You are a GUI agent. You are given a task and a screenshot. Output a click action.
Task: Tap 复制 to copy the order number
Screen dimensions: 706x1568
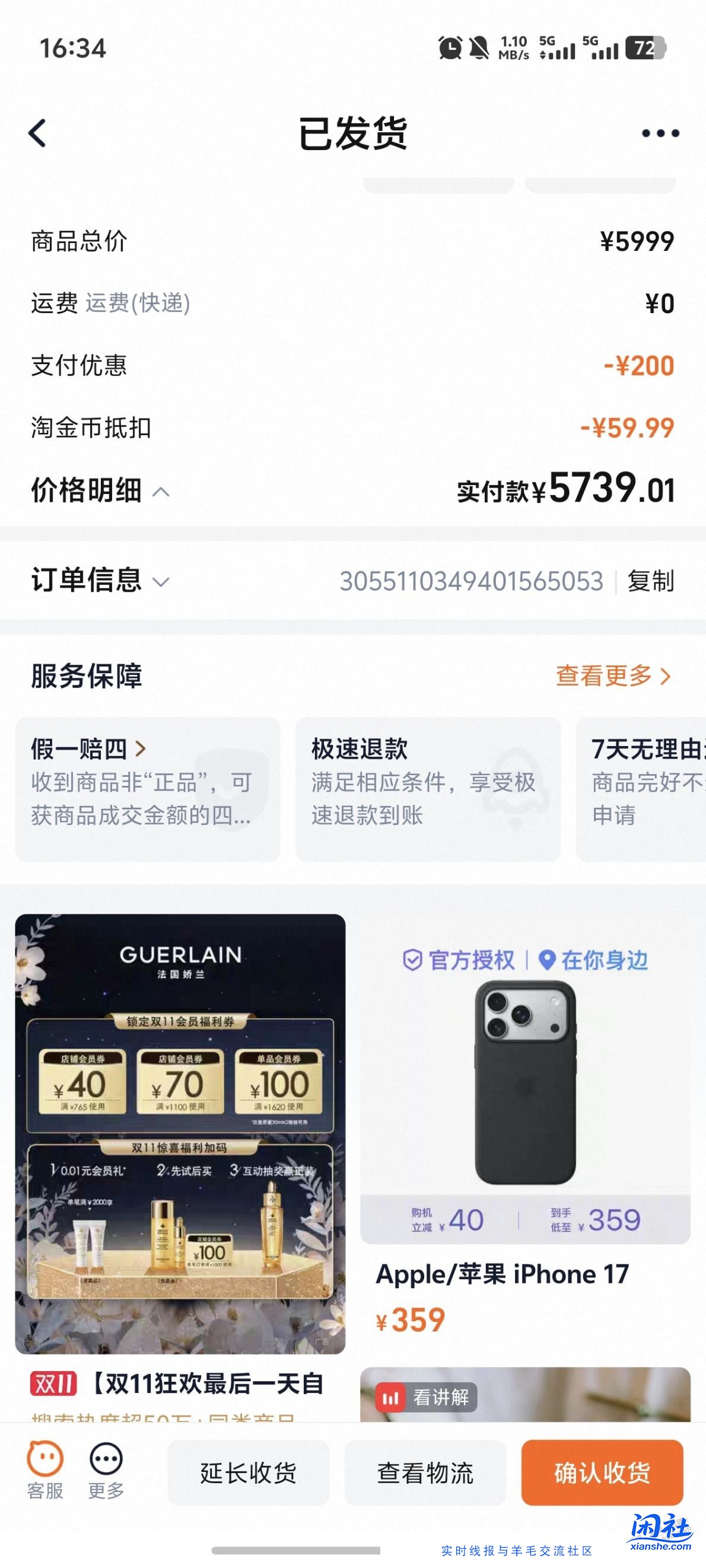point(651,581)
